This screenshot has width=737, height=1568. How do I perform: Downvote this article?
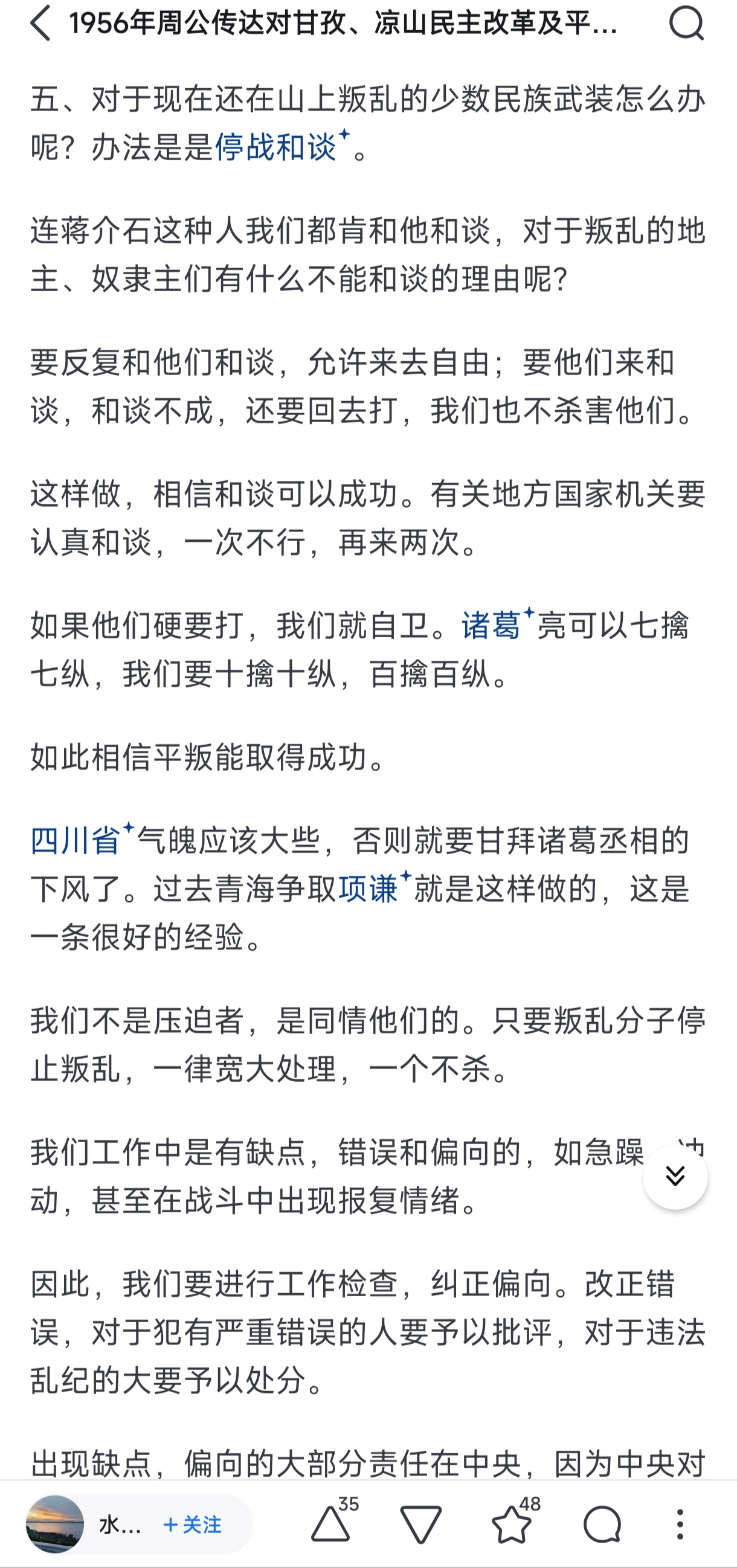tap(421, 1525)
